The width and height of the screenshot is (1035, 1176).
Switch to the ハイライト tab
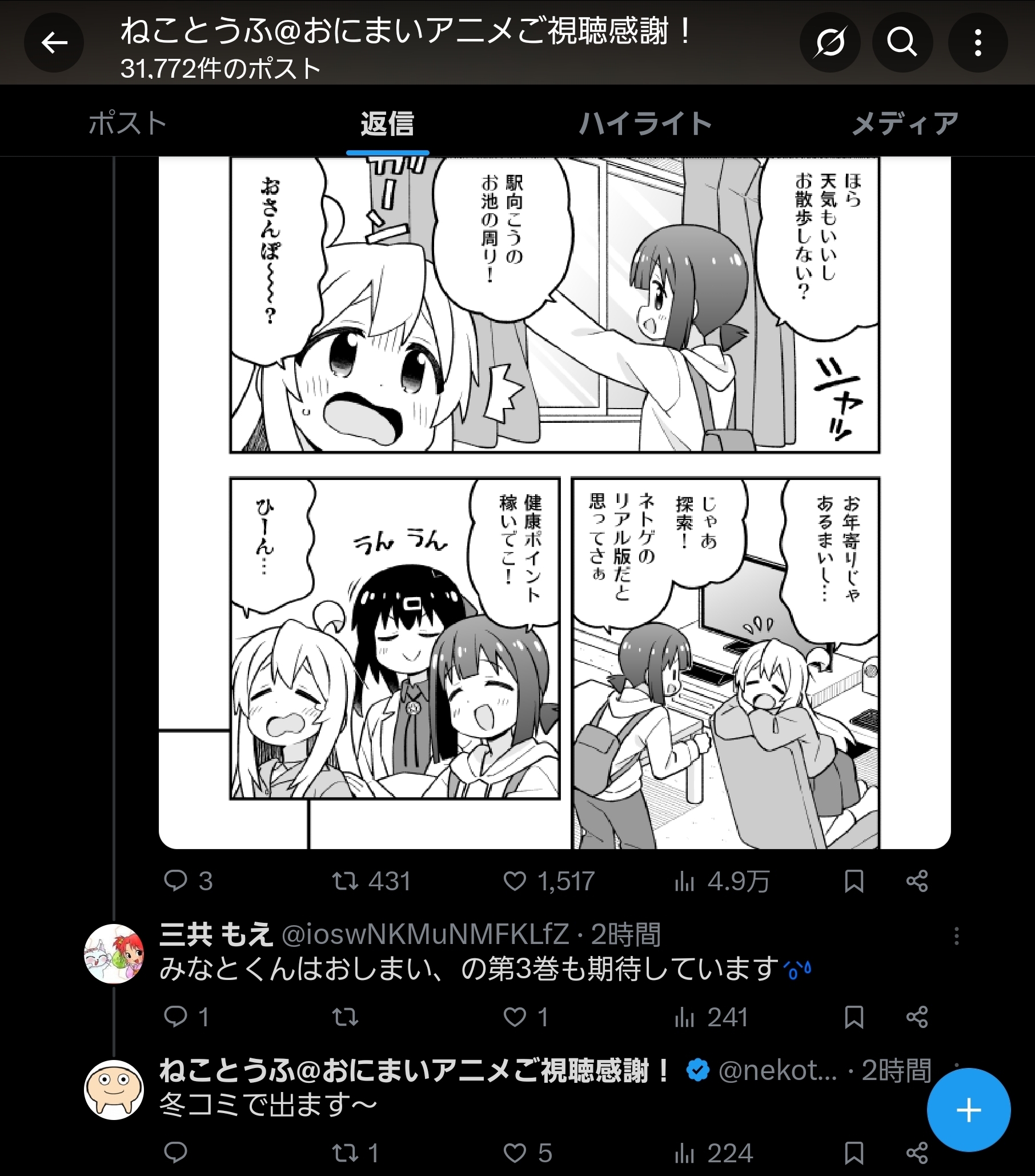[645, 123]
